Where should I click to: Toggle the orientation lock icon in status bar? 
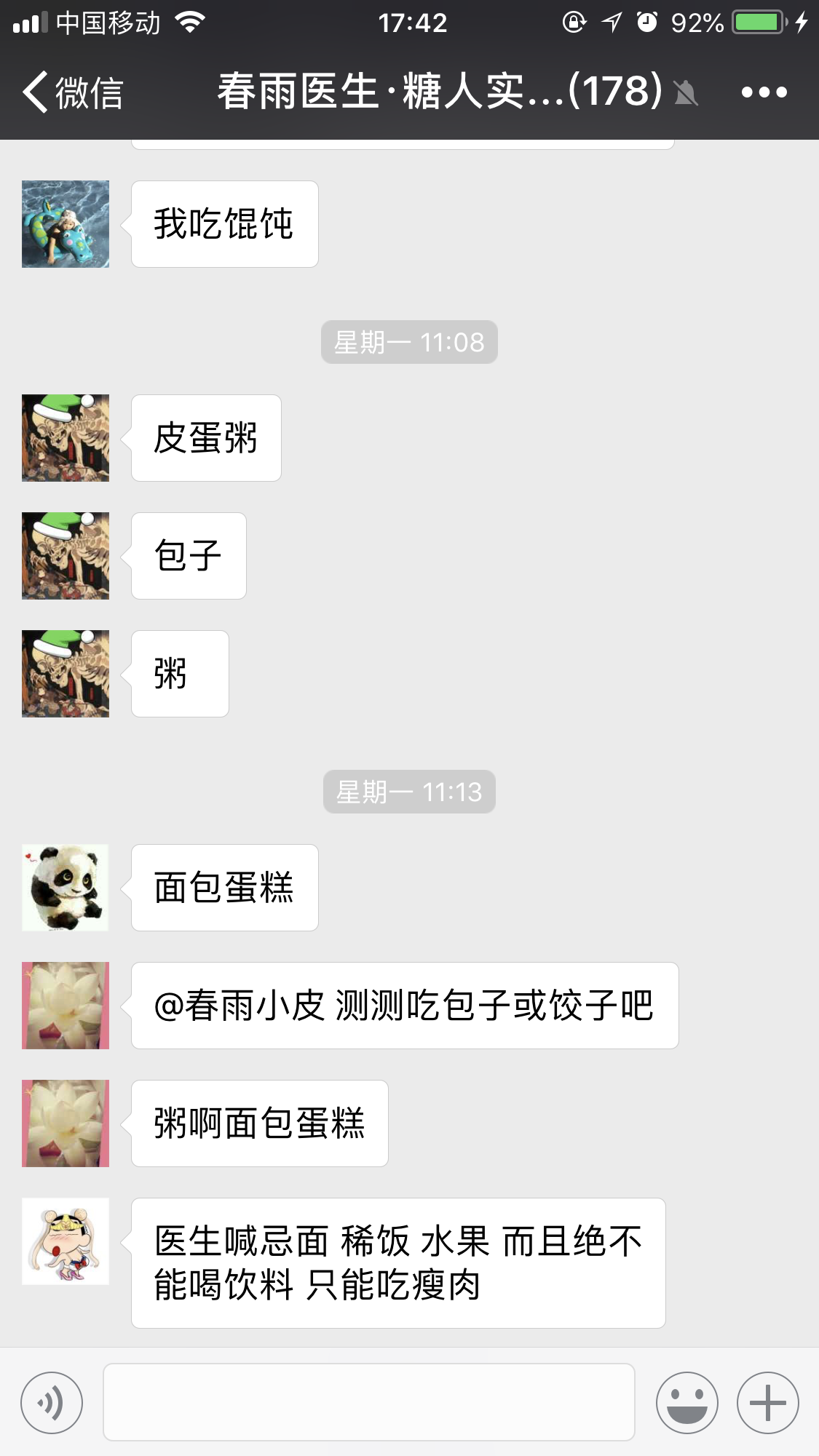(x=573, y=22)
